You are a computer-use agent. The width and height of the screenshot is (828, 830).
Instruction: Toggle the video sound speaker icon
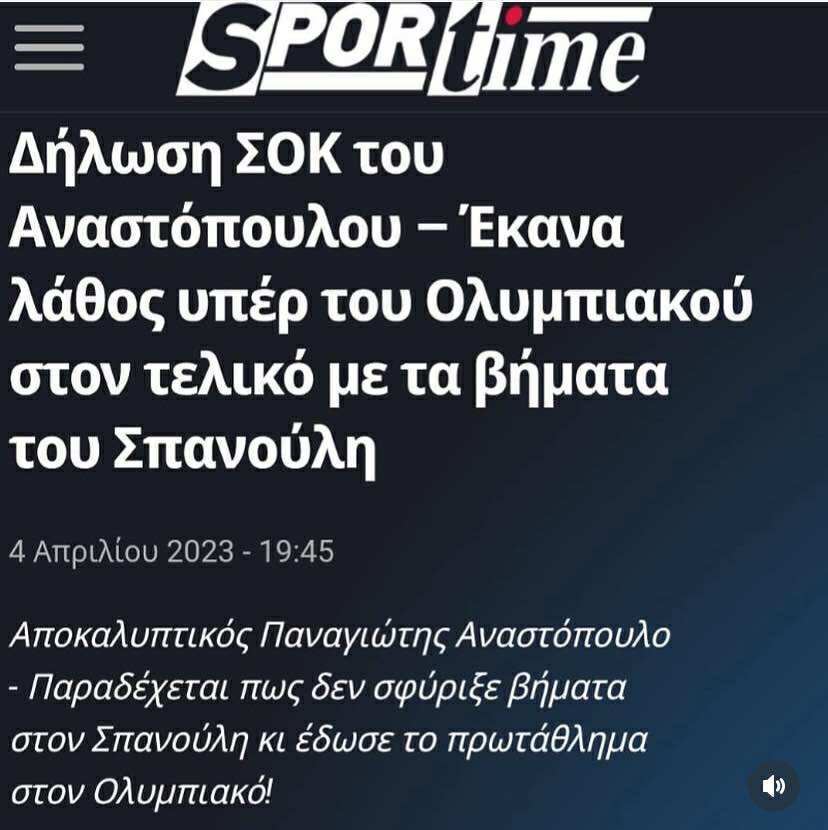click(x=773, y=785)
